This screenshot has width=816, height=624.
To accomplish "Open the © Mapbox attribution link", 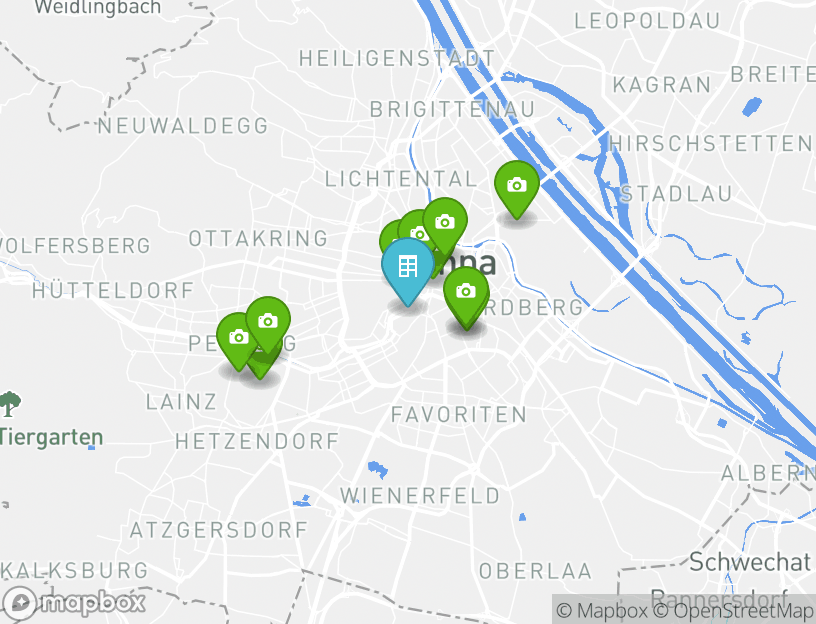I will 601,610.
